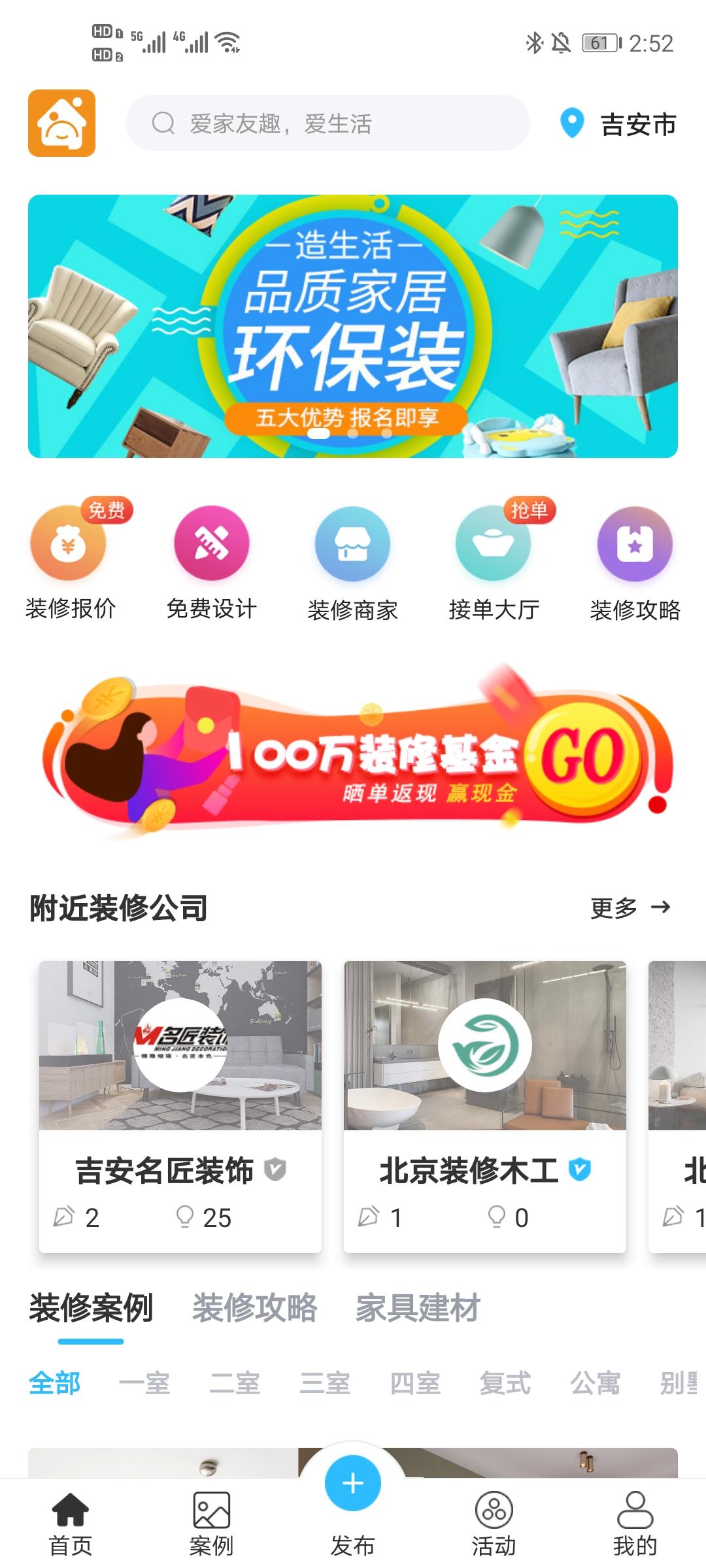This screenshot has height=1568, width=706.
Task: Switch to the 家具建材 tab
Action: click(418, 1308)
